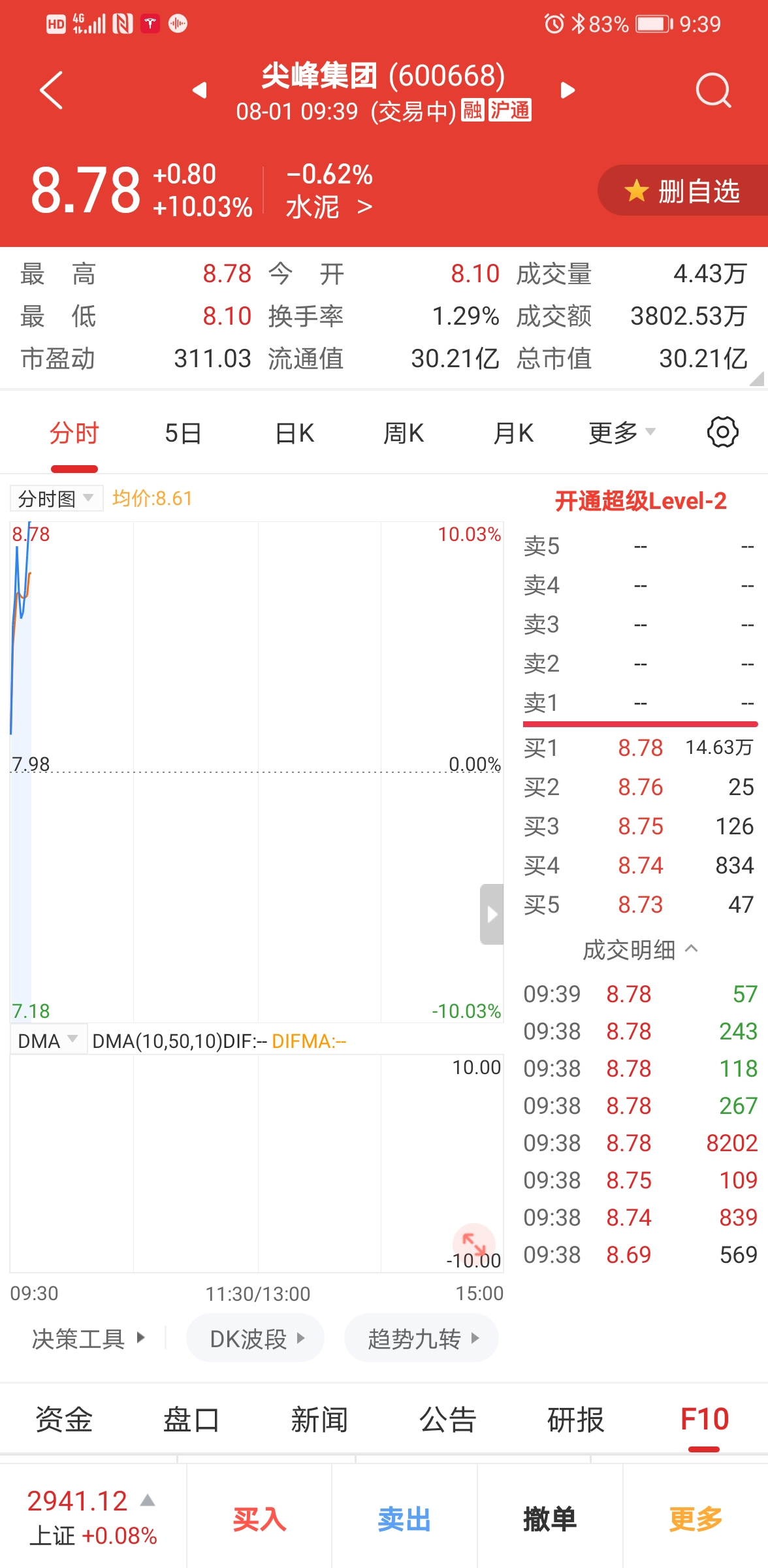Viewport: 768px width, 1568px height.
Task: Switch to the 日K chart tab
Action: [x=295, y=433]
